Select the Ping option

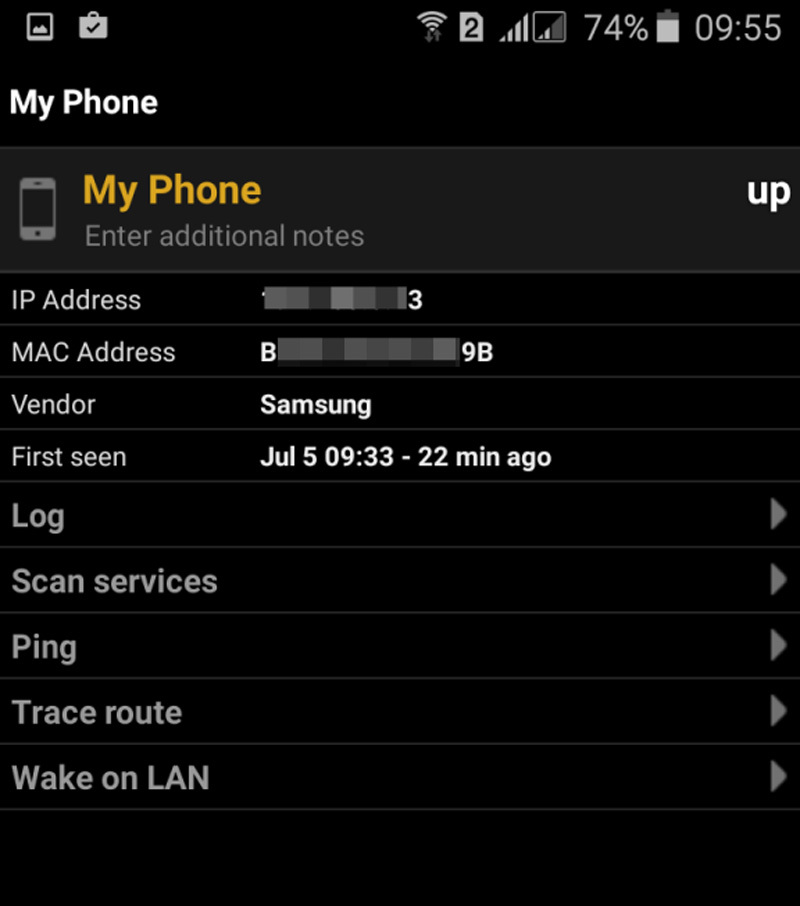pos(400,646)
